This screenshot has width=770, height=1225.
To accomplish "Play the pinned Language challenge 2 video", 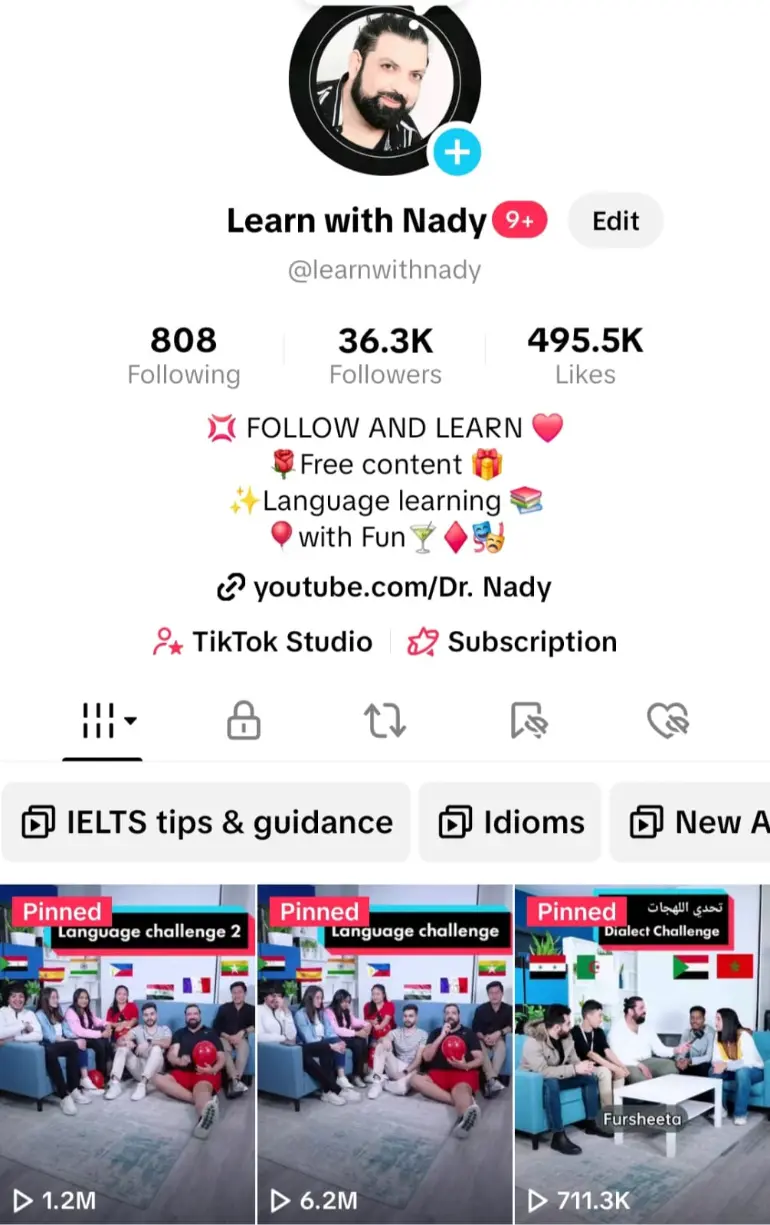I will pyautogui.click(x=127, y=1055).
